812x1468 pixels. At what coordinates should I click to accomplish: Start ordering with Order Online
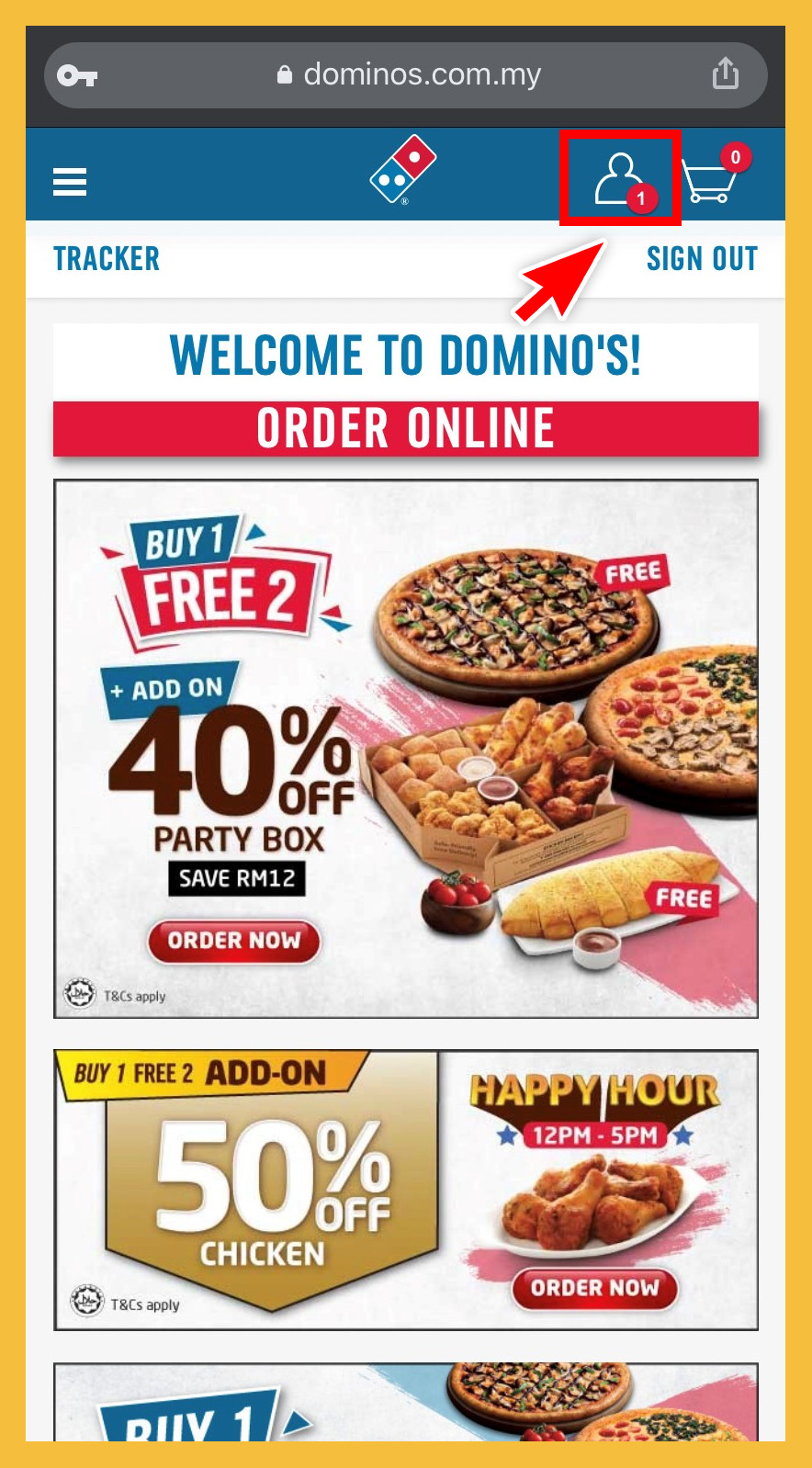(405, 428)
